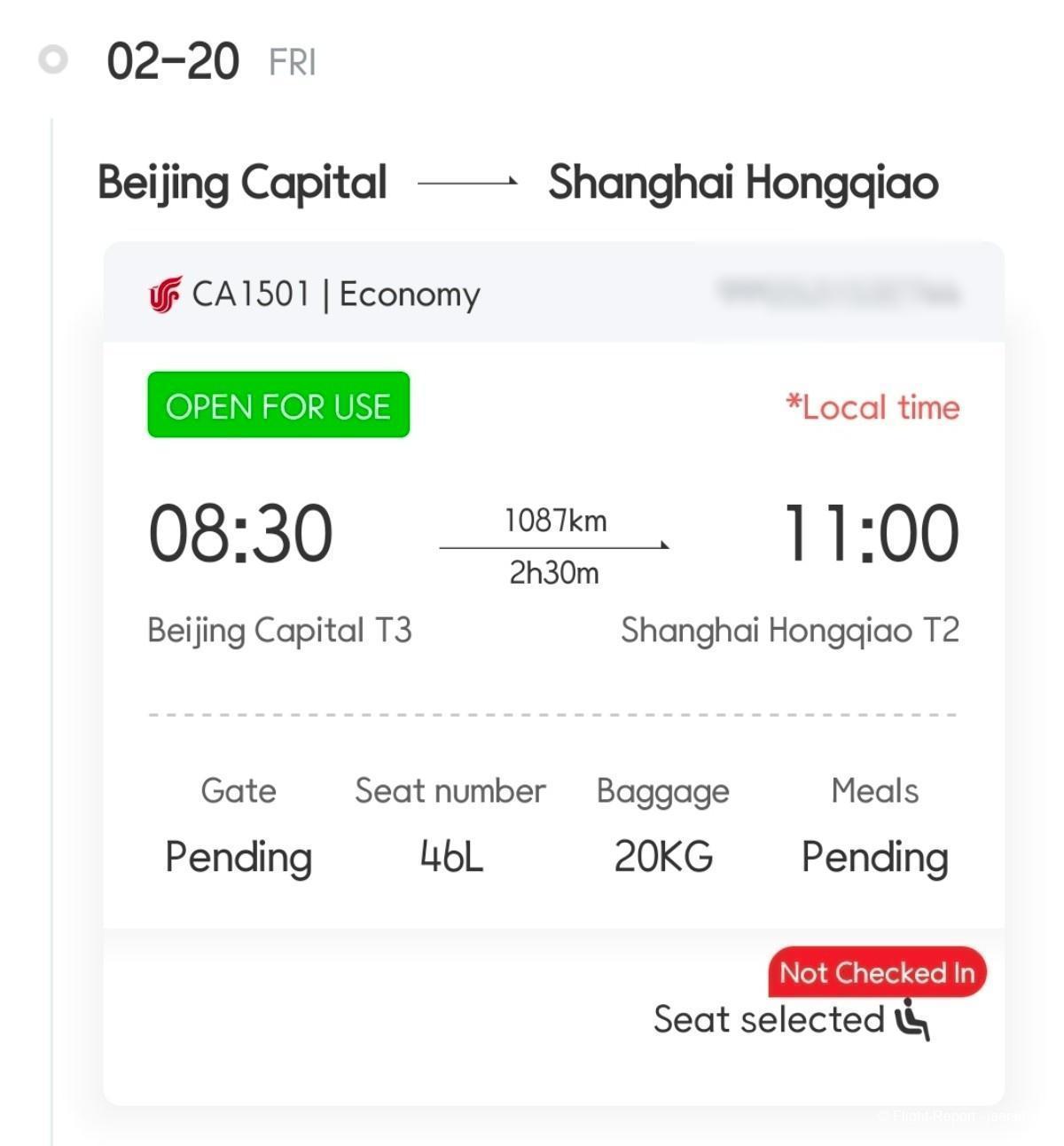This screenshot has height=1146, width=1064.
Task: Click the Local time asterisk label
Action: 873,407
